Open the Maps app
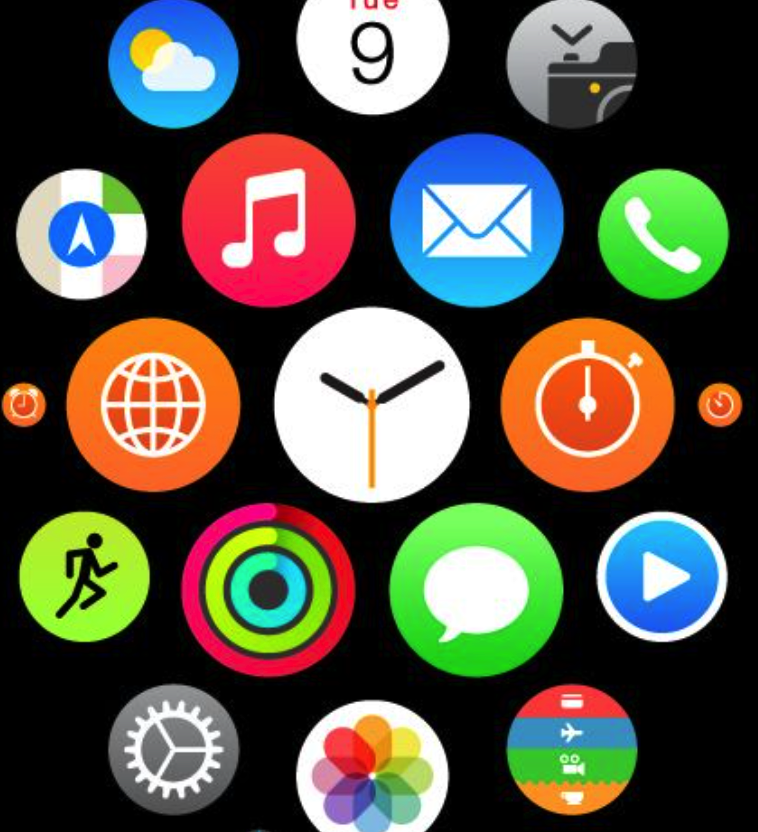 coord(82,234)
